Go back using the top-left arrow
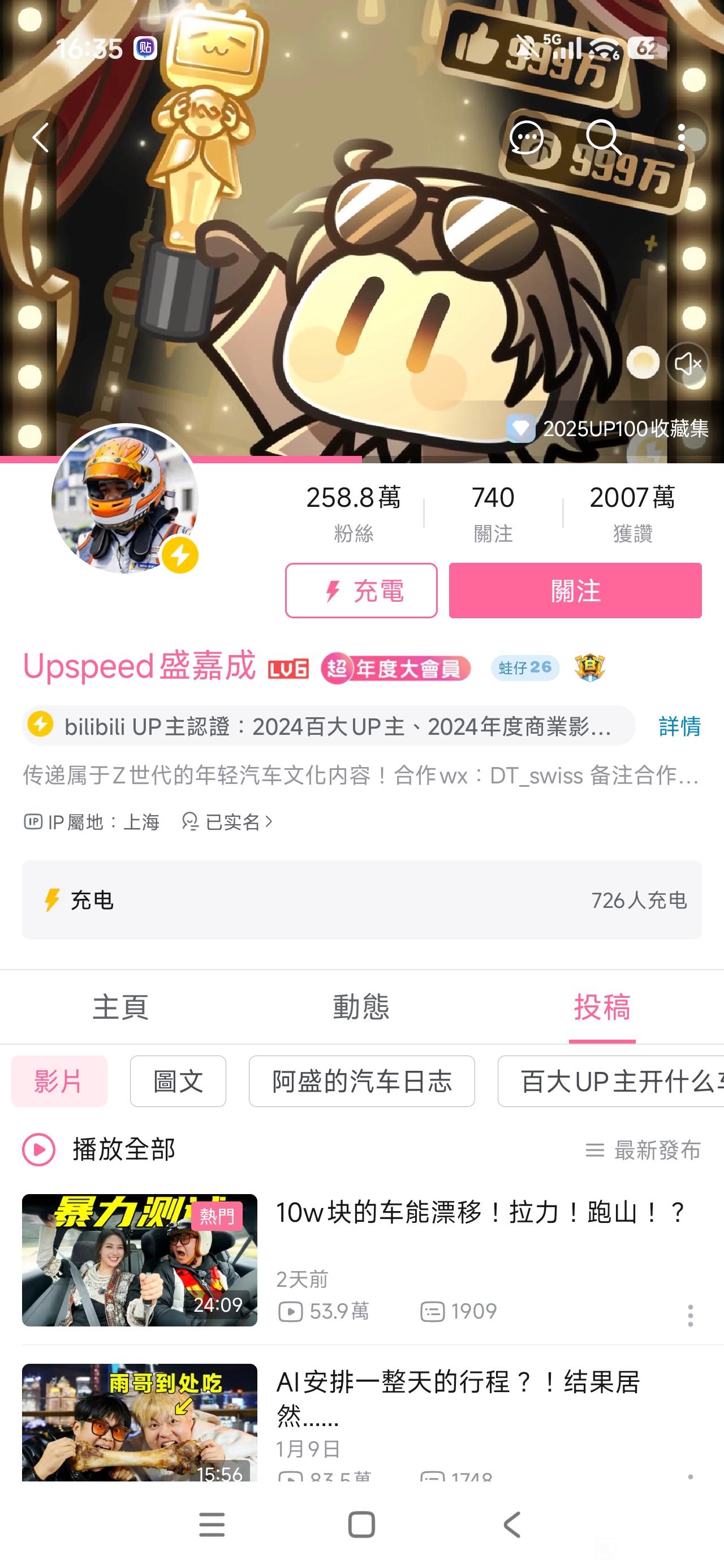This screenshot has width=724, height=1568. point(40,137)
